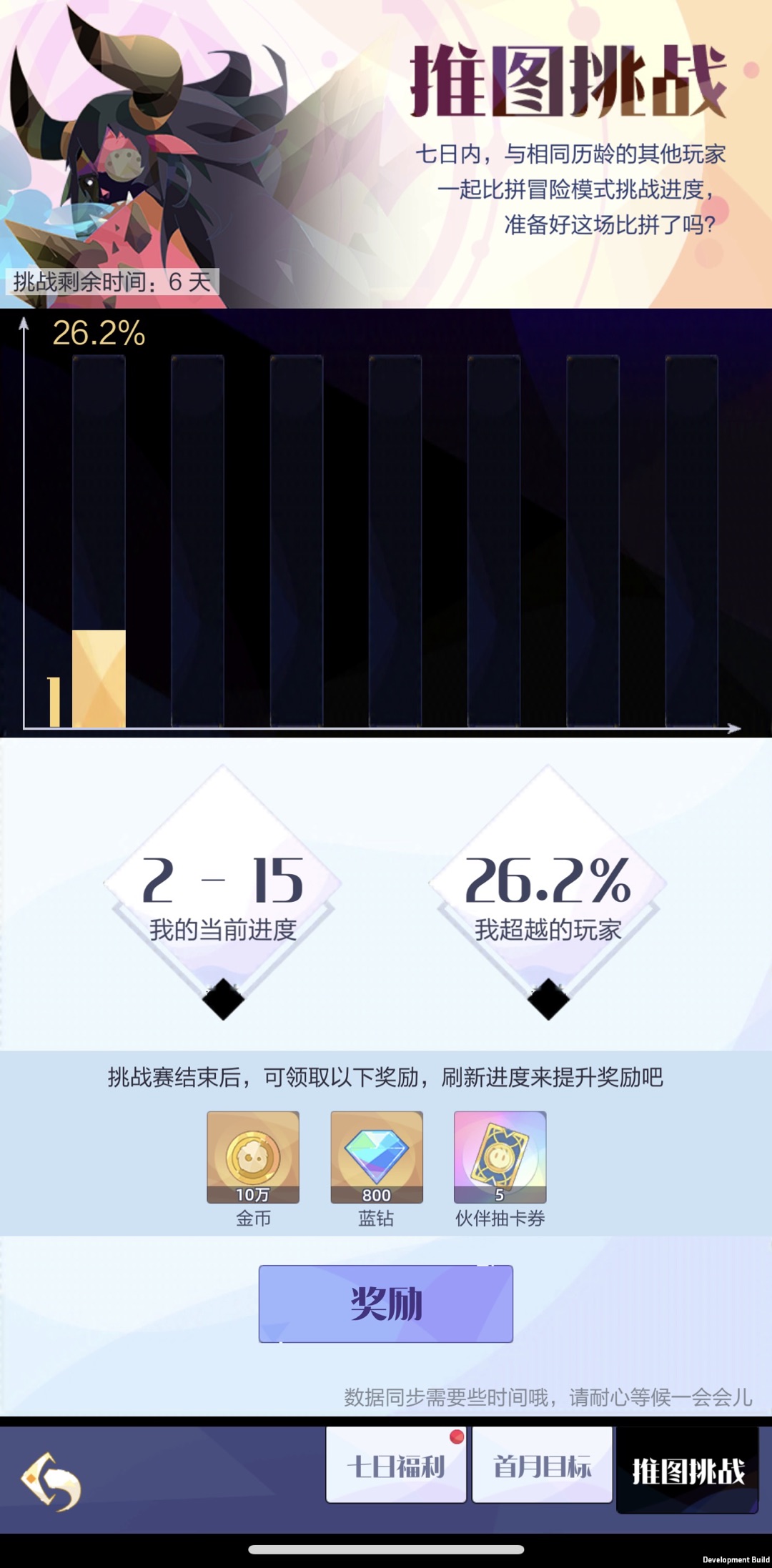The height and width of the screenshot is (1568, 772).
Task: Open the 首月目标 tab
Action: click(542, 1467)
